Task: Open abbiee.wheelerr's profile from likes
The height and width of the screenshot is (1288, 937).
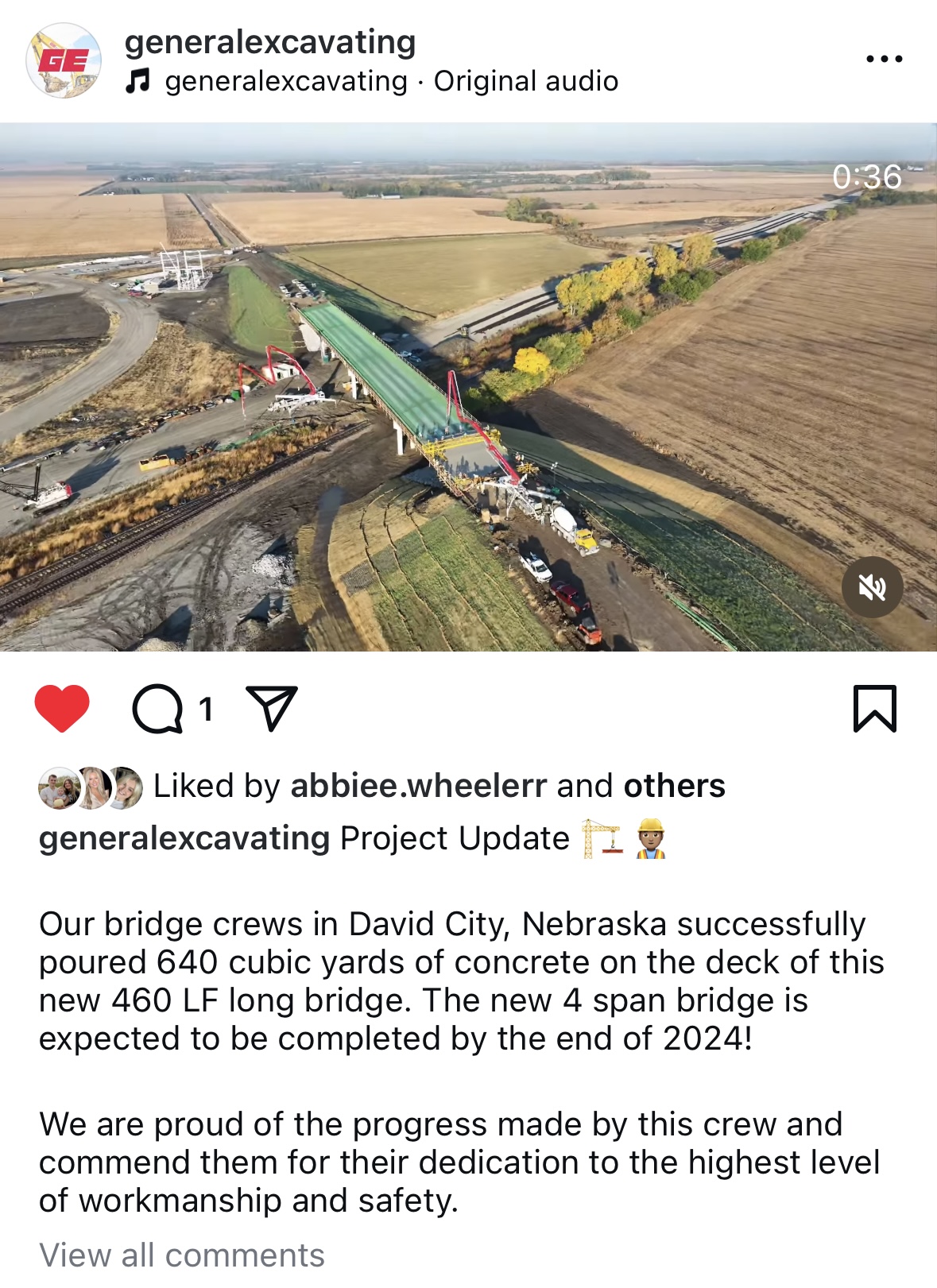Action: coord(418,786)
